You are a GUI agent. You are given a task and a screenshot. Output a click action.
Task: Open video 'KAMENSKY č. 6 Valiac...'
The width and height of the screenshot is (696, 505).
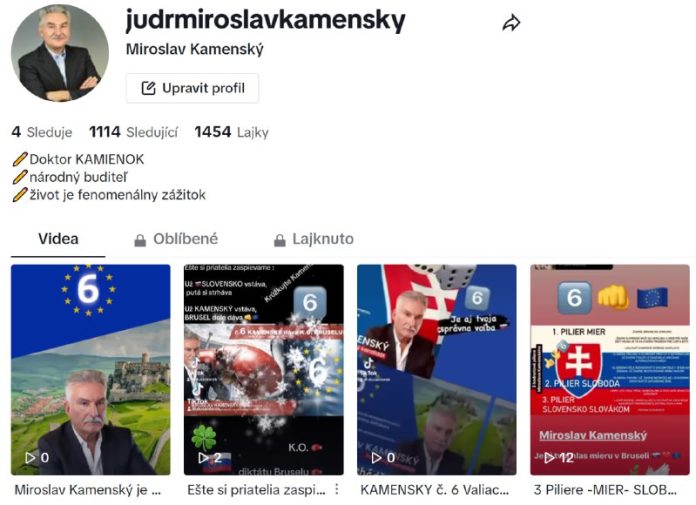[437, 370]
